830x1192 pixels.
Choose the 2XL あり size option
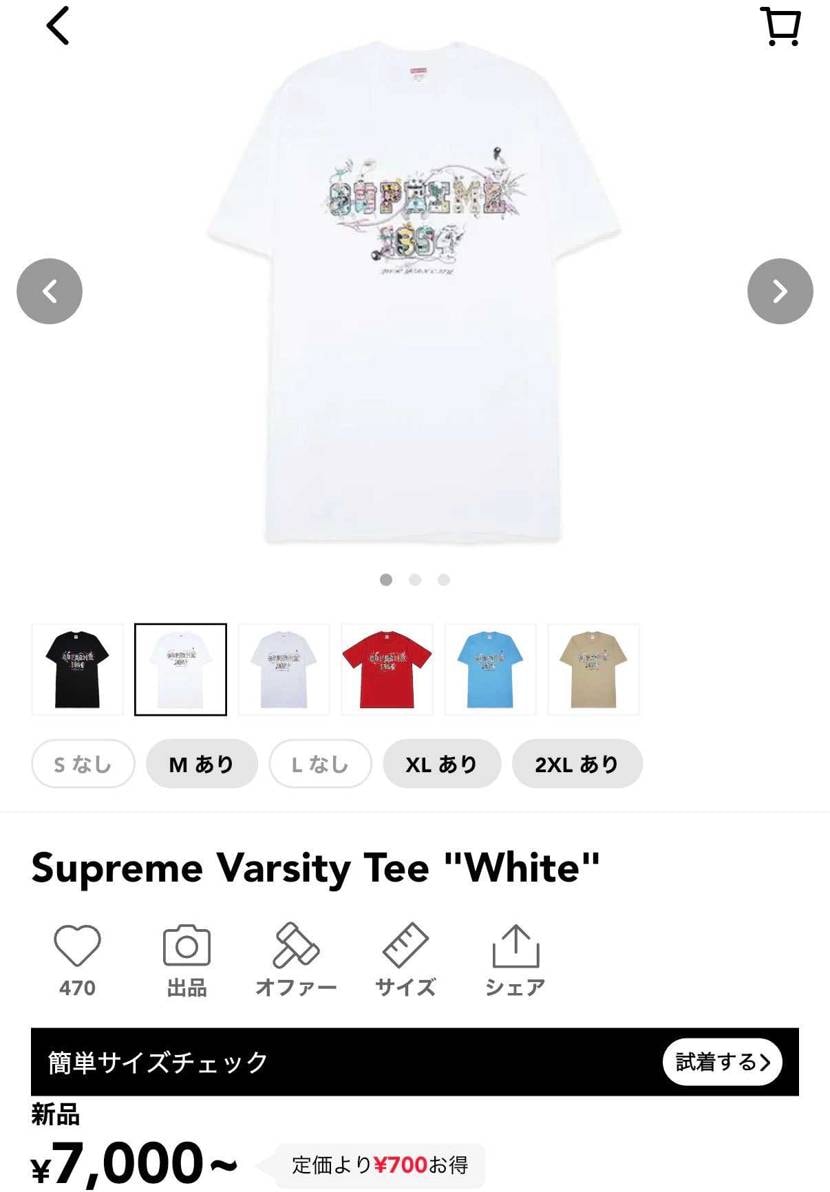coord(577,763)
